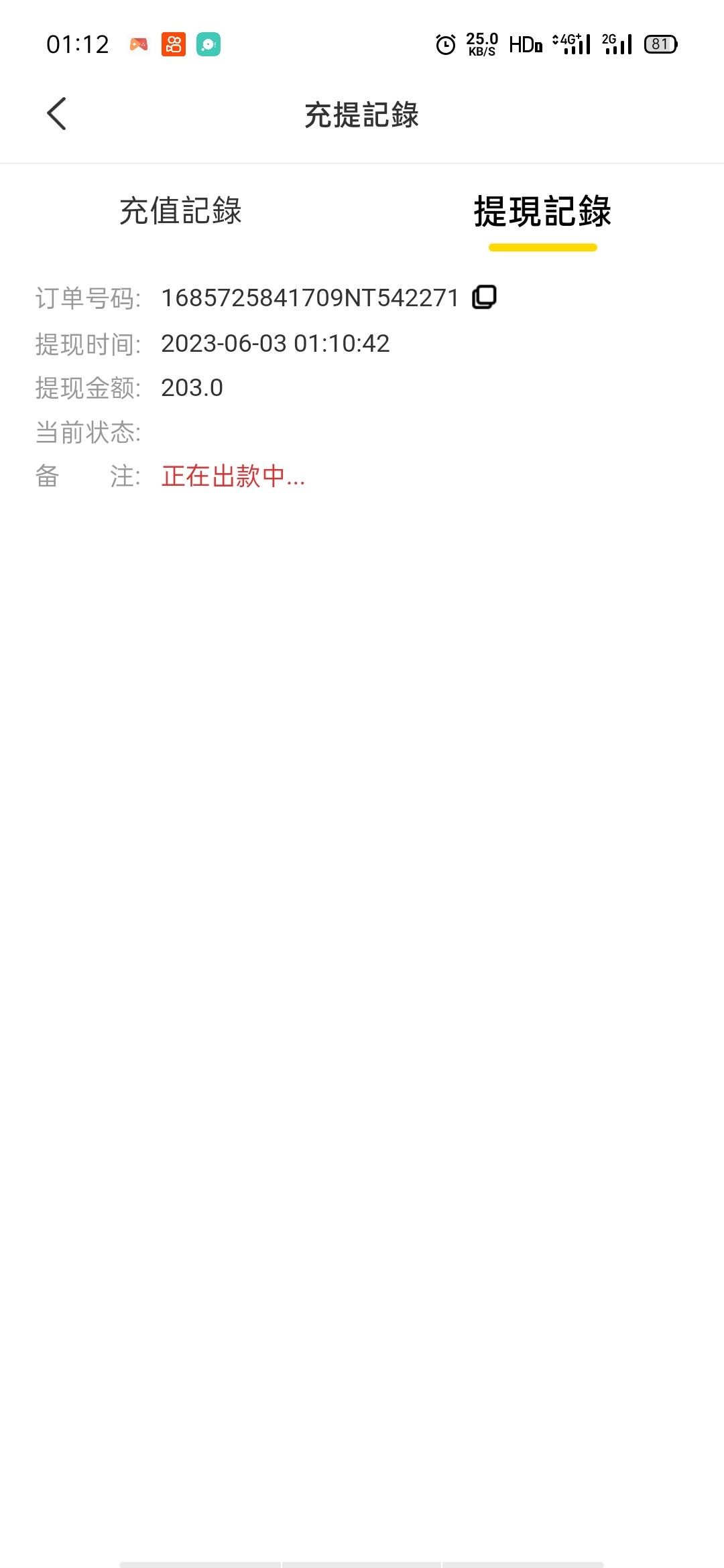Tap the withdrawal time 2023-06-03 01:10:42
Screen dimensions: 724x1568
coord(276,342)
